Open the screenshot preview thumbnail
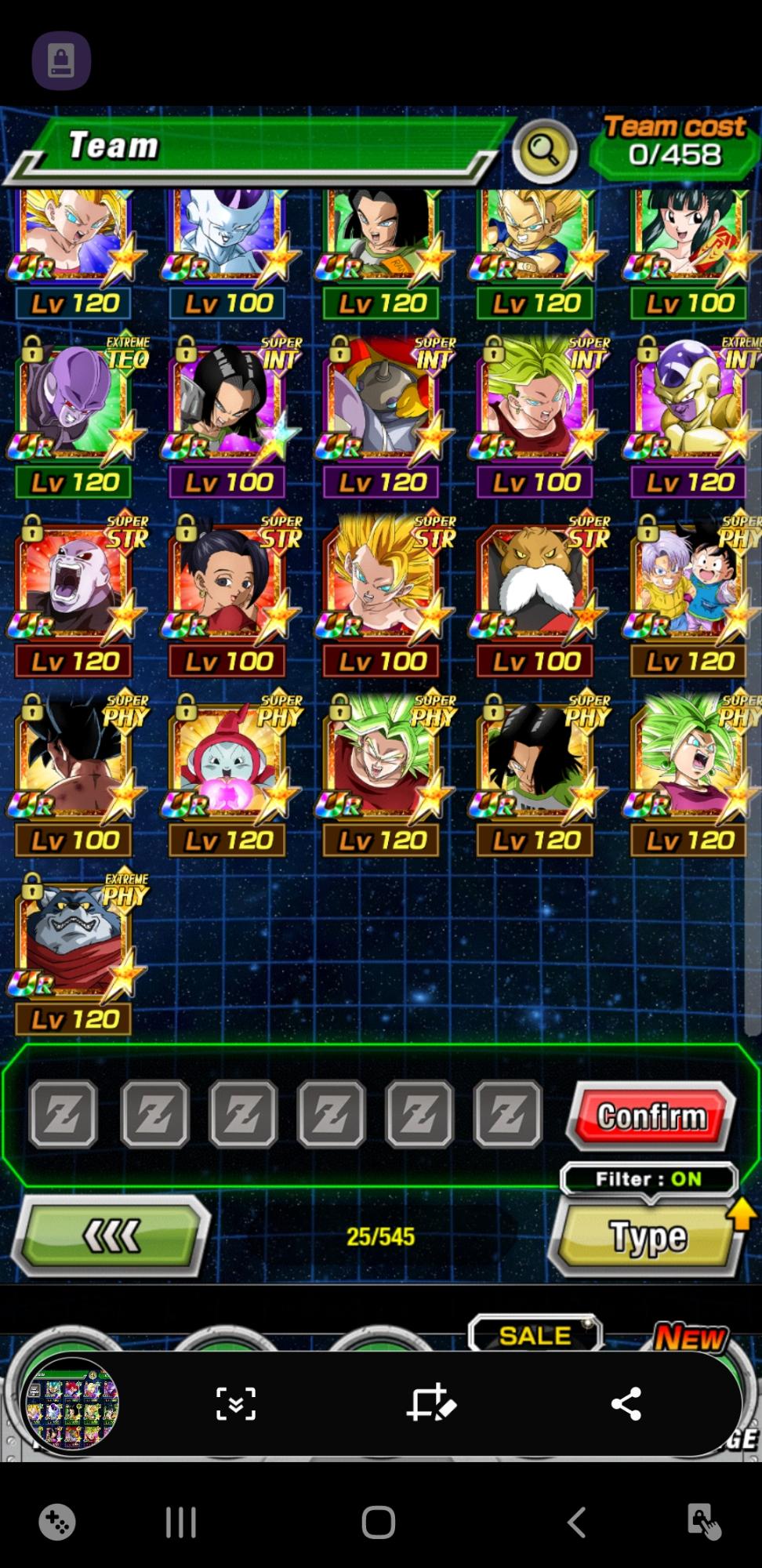 (x=72, y=1403)
